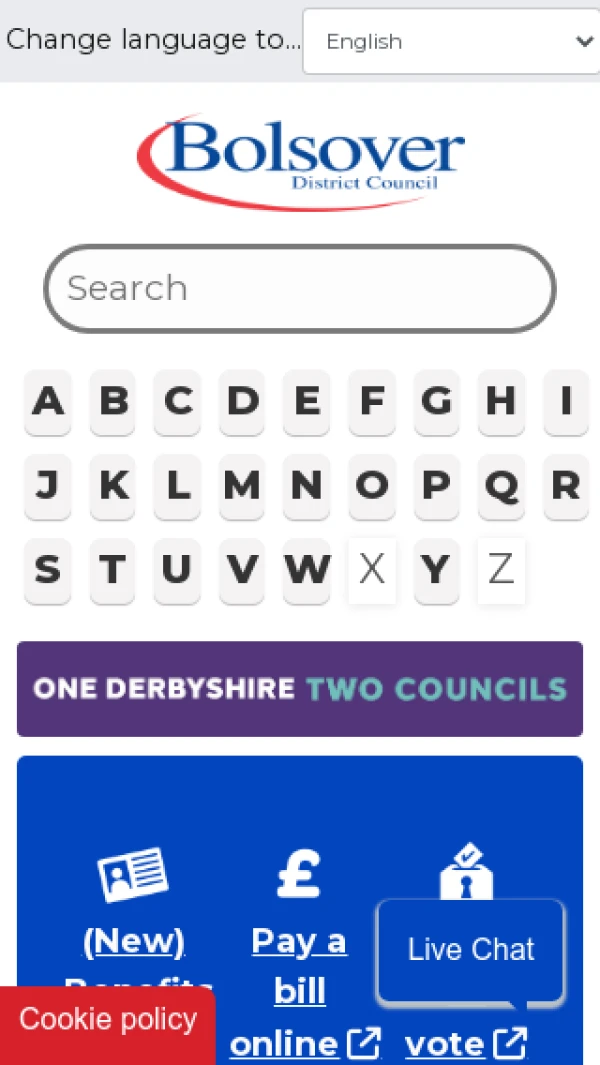
Task: Select letter M in the alphabet index
Action: pyautogui.click(x=241, y=486)
